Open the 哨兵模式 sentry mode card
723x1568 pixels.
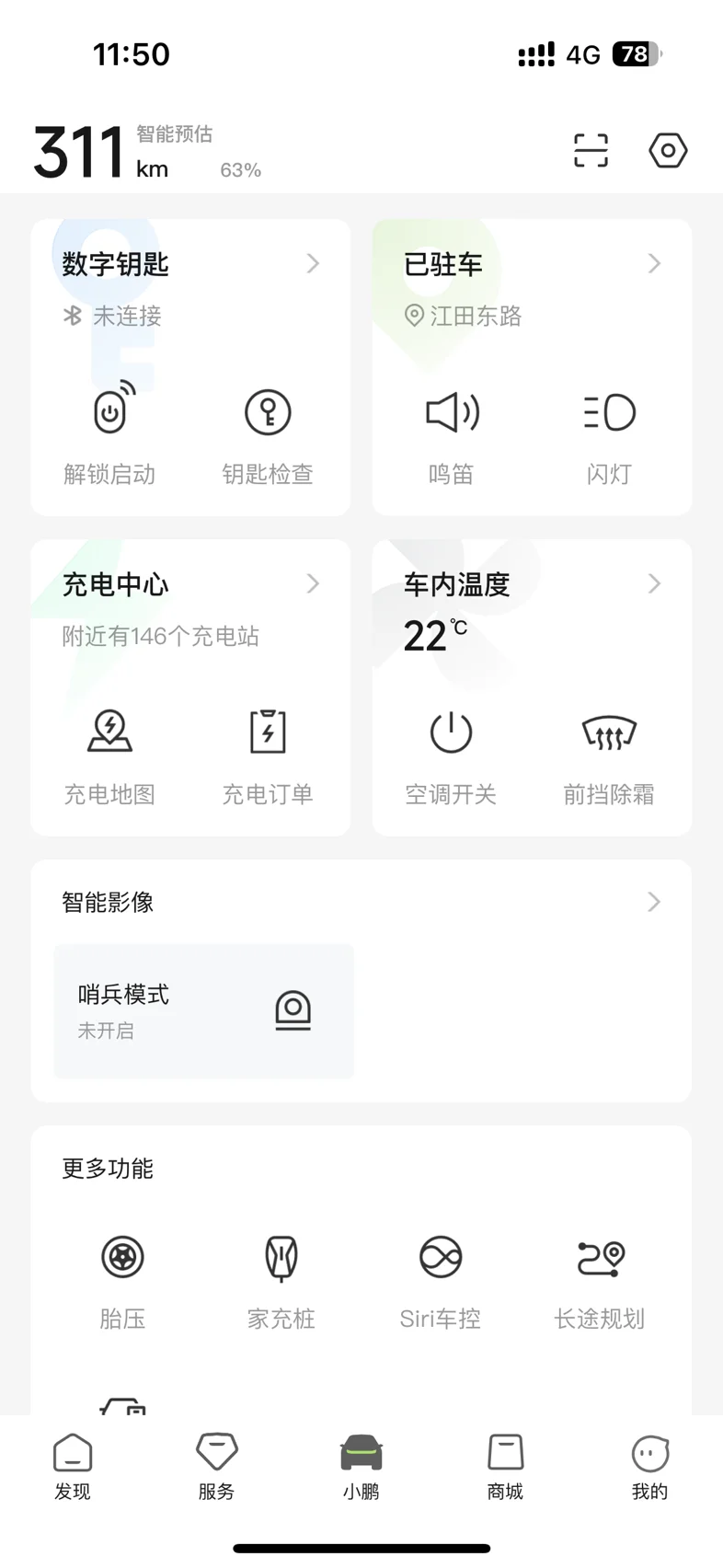[204, 1010]
